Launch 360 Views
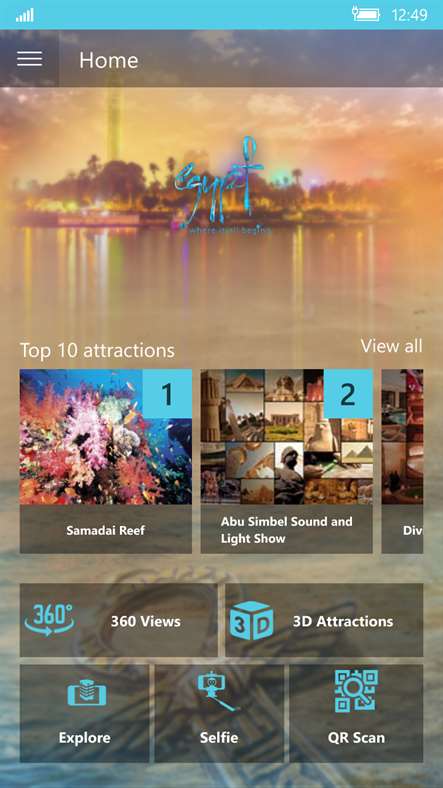This screenshot has height=788, width=443. click(119, 620)
